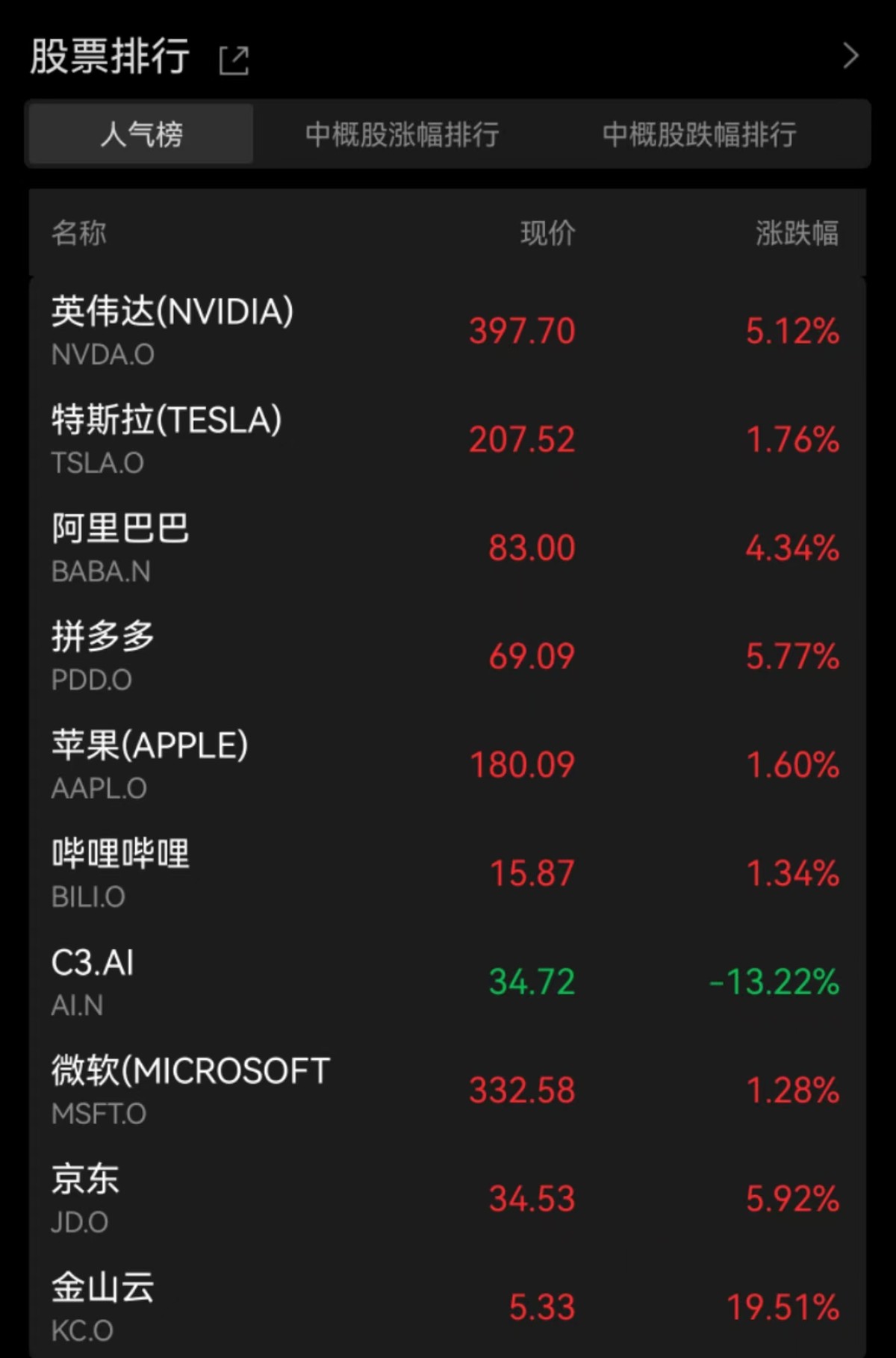Sort by the 现价 column header
Viewport: 896px width, 1358px height.
[549, 234]
